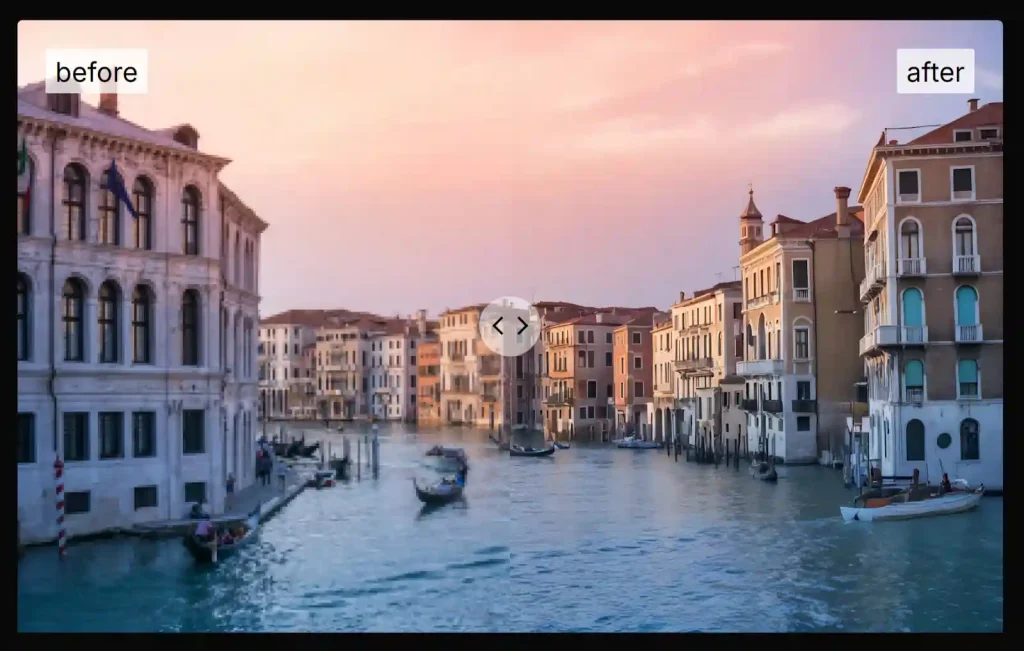This screenshot has width=1024, height=651.
Task: Tap the before/after comparison slider handle
Action: click(510, 326)
